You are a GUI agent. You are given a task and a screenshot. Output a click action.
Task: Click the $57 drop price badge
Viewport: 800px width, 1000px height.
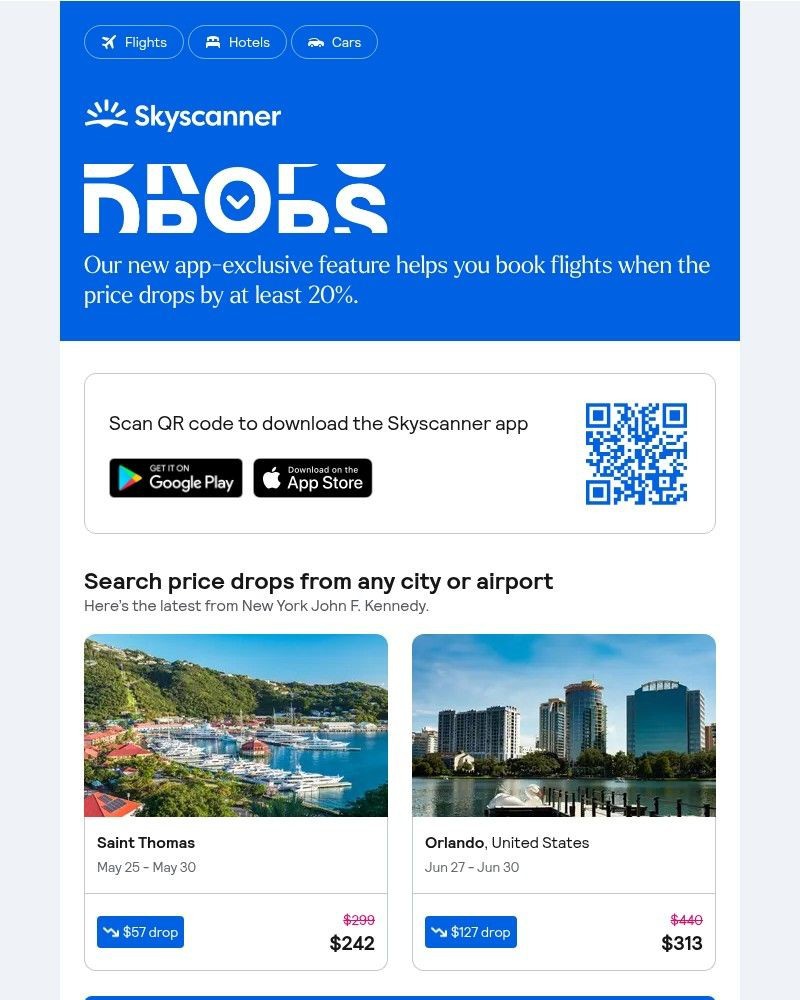tap(140, 931)
